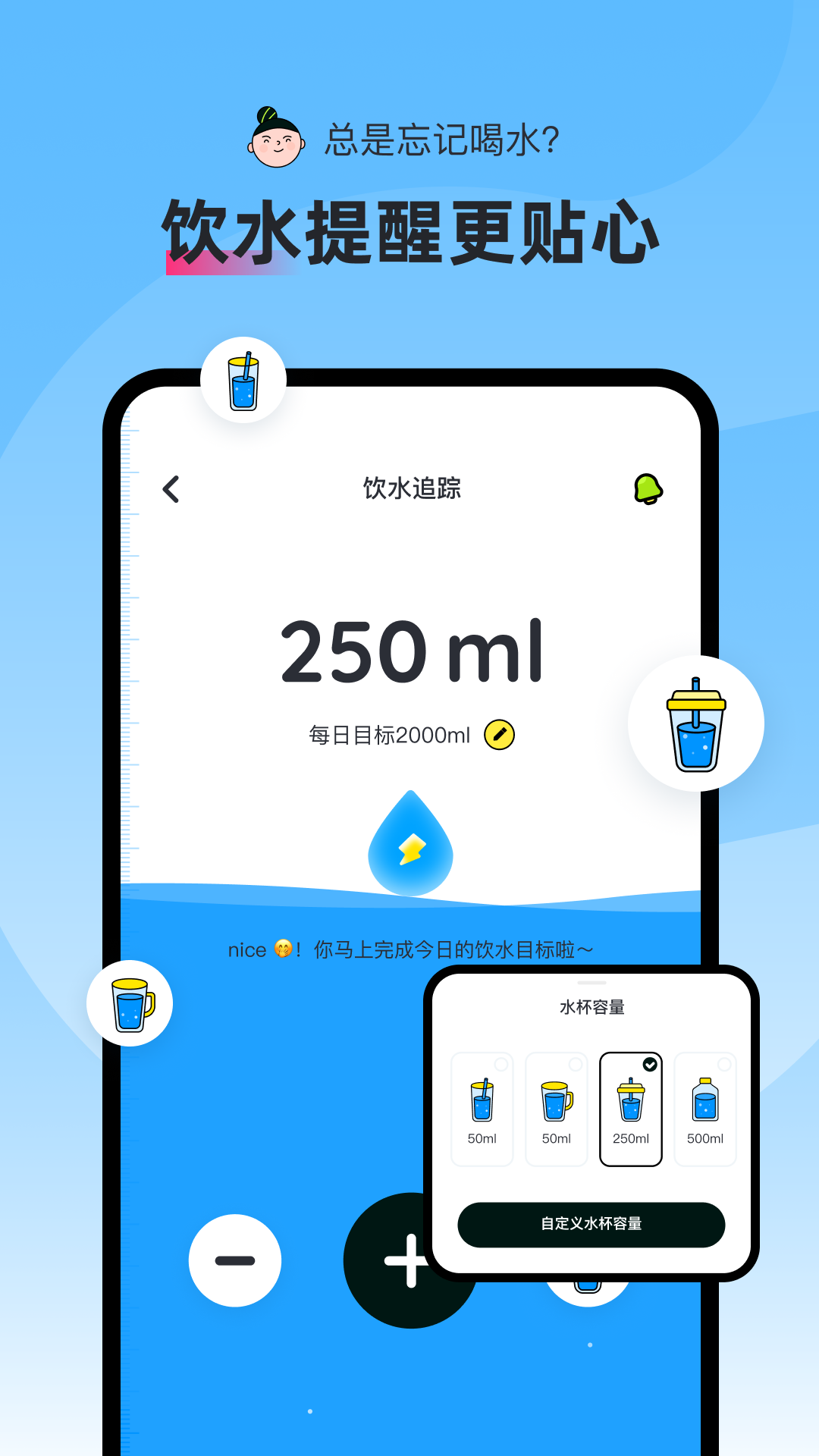Viewport: 819px width, 1456px height.
Task: Tap the minus button to reduce water
Action: (x=235, y=1259)
